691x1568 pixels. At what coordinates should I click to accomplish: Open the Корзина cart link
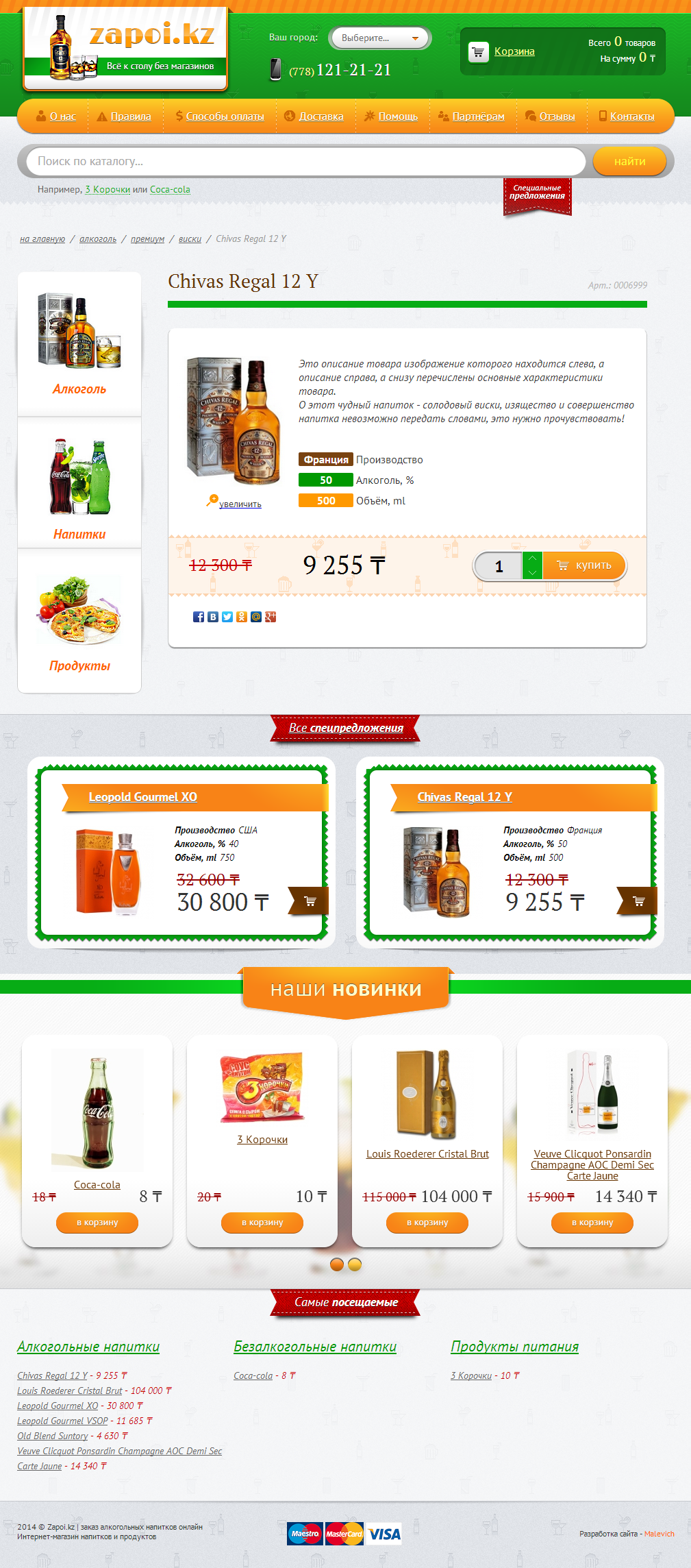tap(514, 51)
